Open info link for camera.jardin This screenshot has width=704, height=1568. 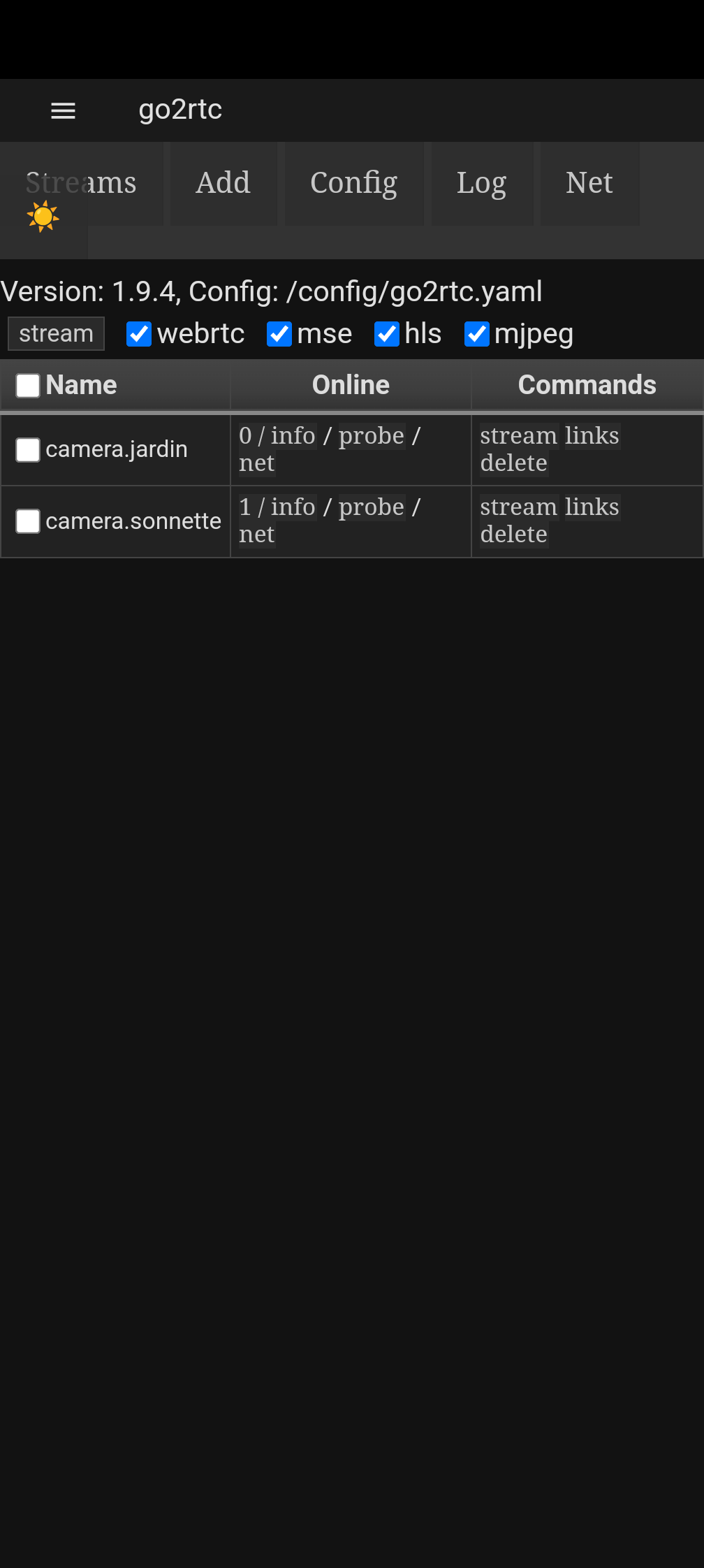[x=293, y=436]
